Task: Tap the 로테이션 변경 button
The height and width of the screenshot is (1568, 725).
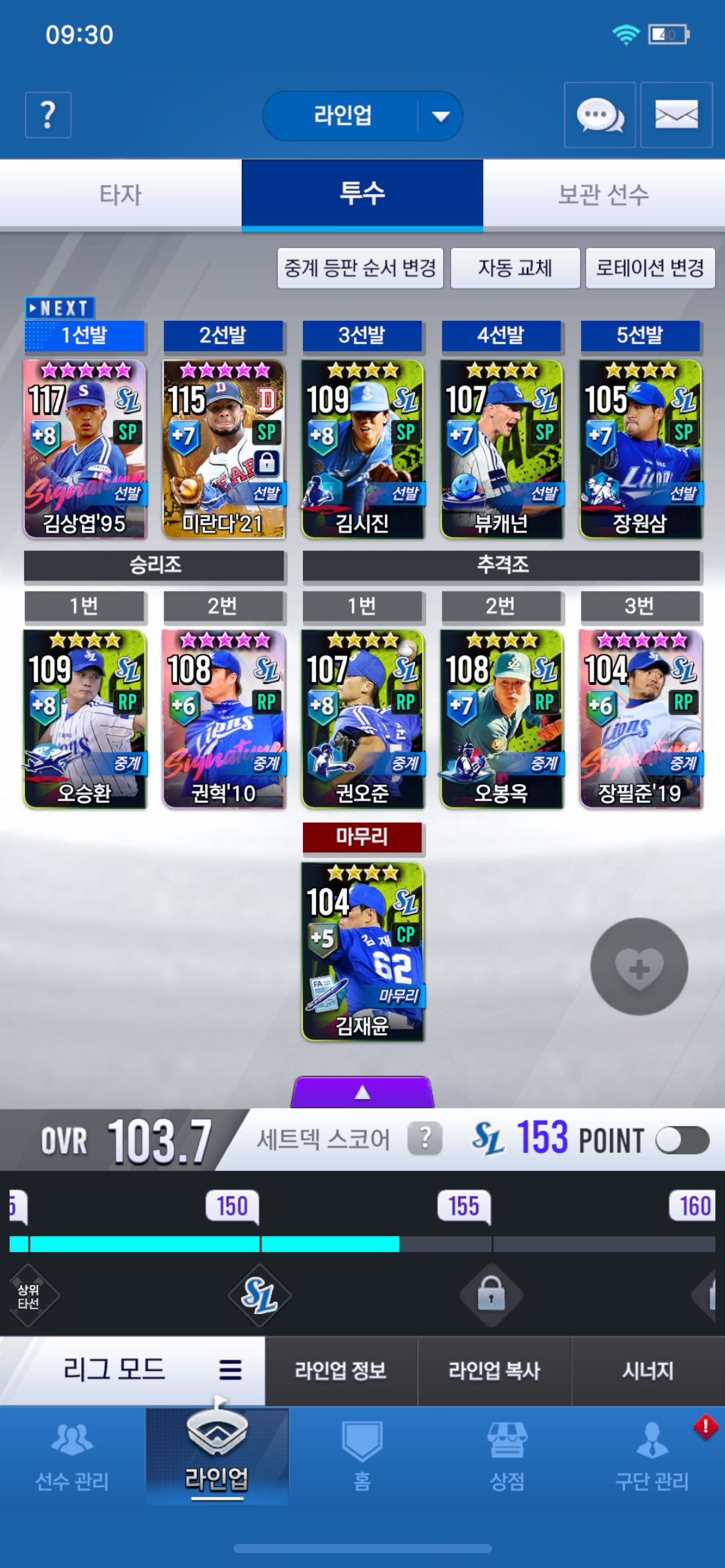Action: coord(651,268)
